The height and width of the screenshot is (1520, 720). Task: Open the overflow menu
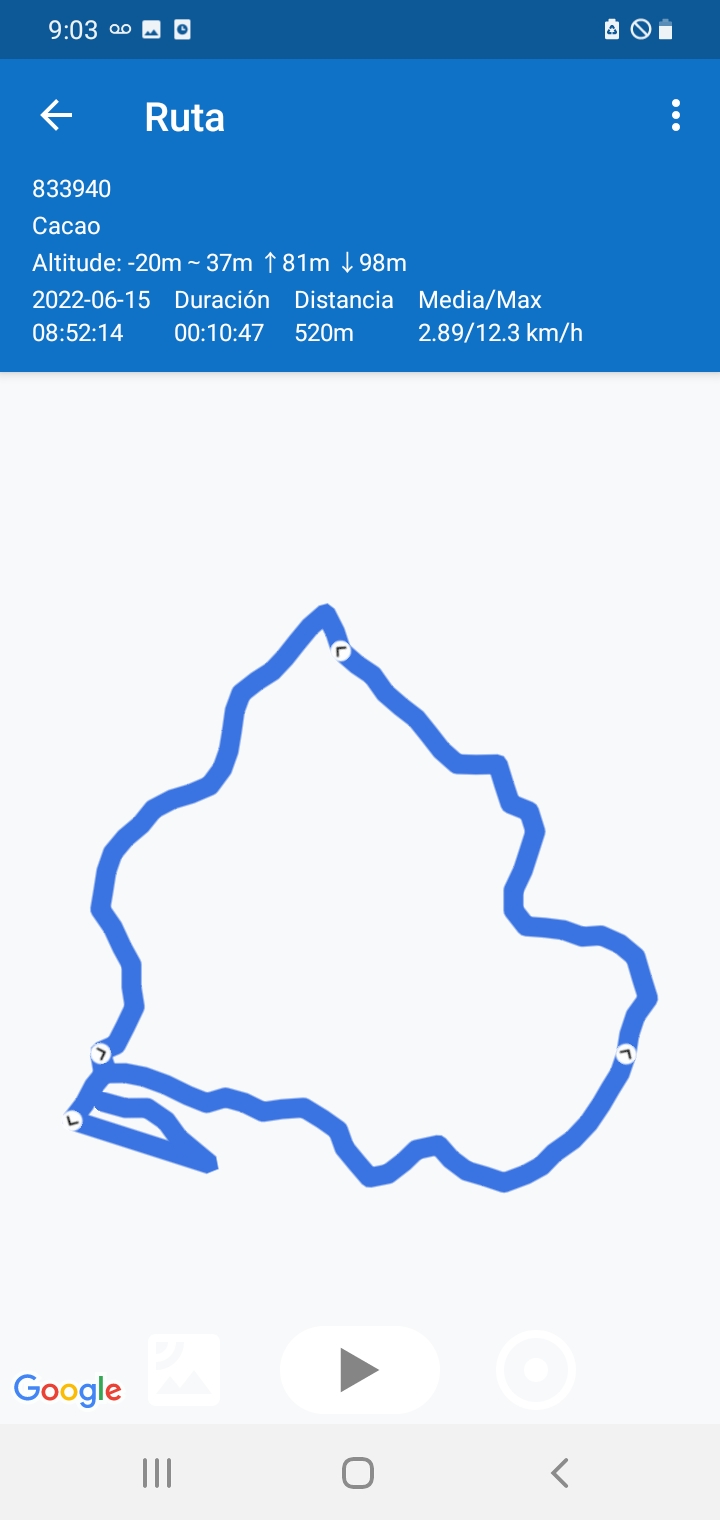[676, 116]
